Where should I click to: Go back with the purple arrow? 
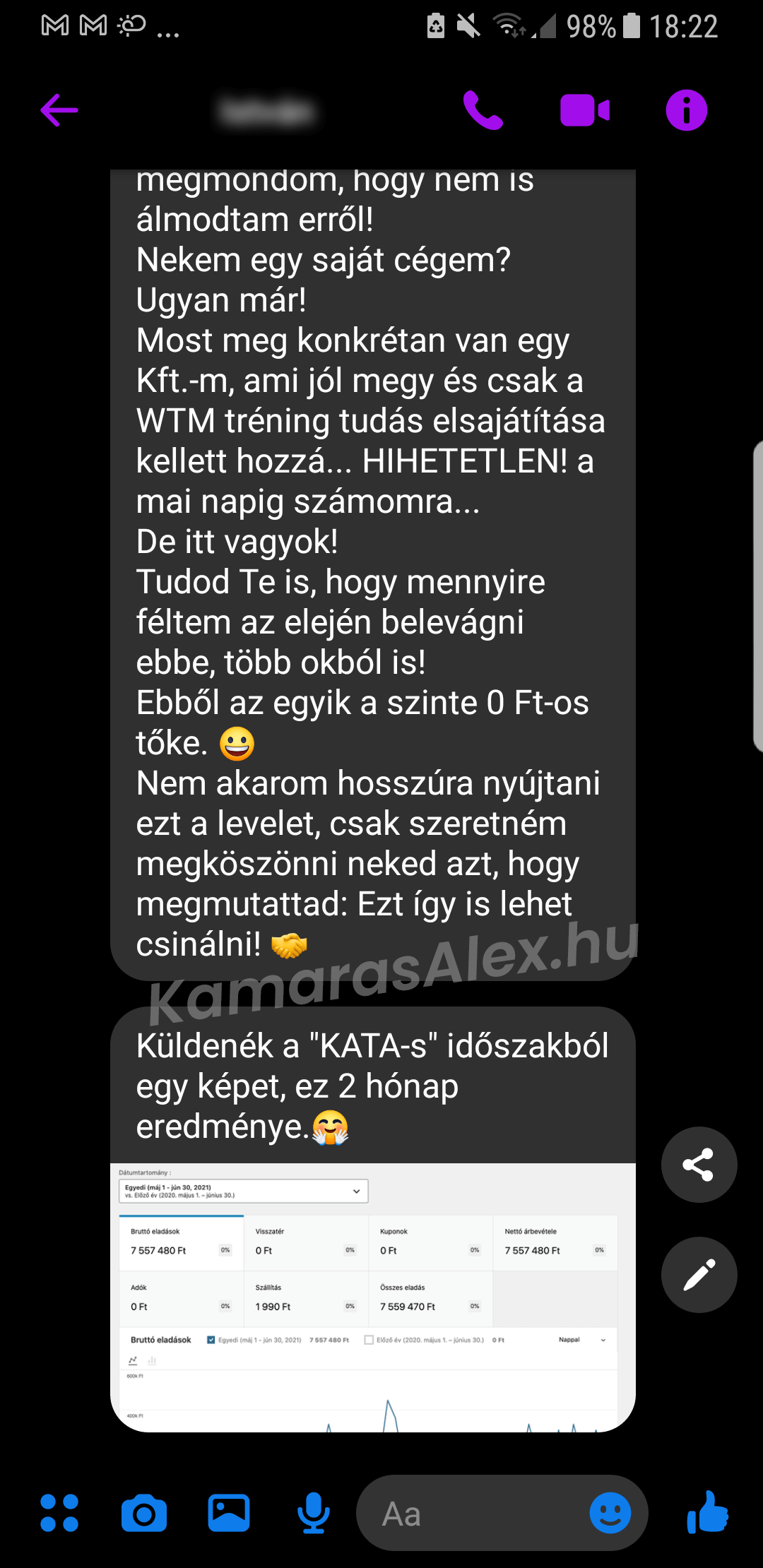[x=59, y=111]
